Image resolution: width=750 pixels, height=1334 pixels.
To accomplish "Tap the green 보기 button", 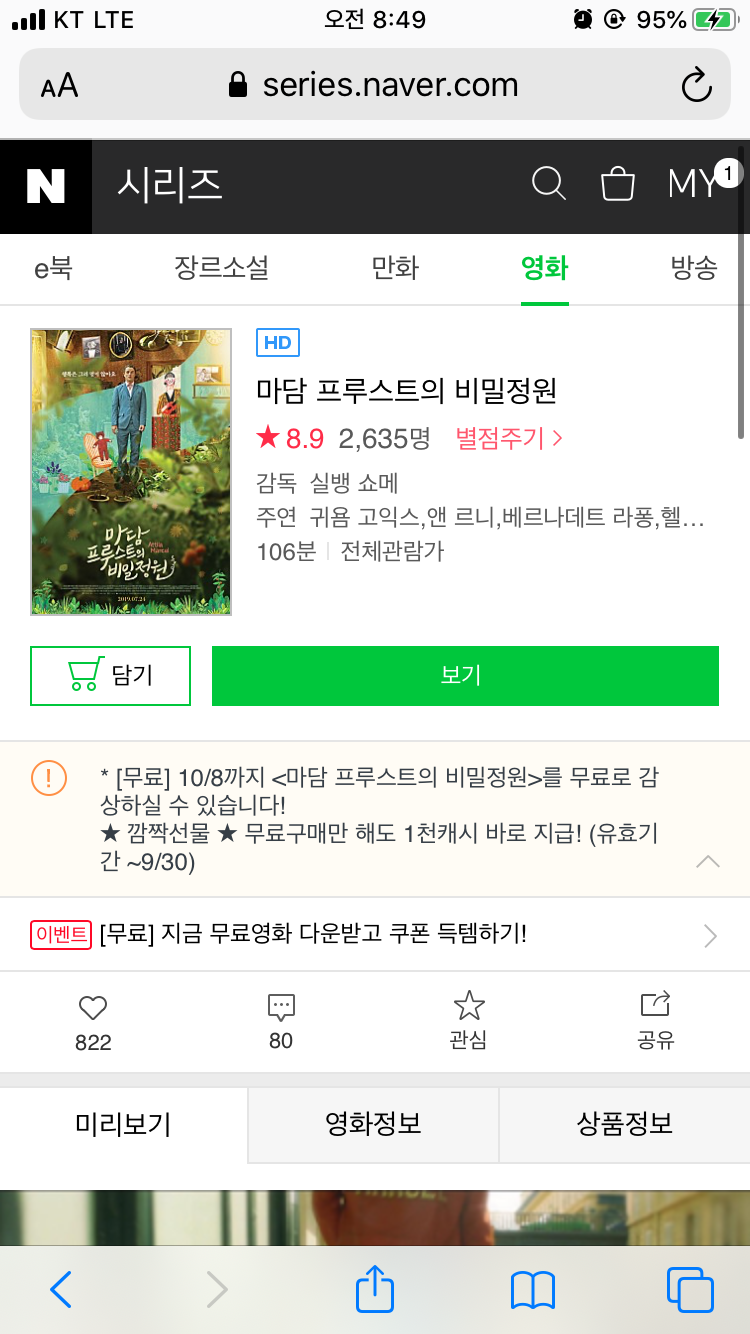I will coord(464,676).
